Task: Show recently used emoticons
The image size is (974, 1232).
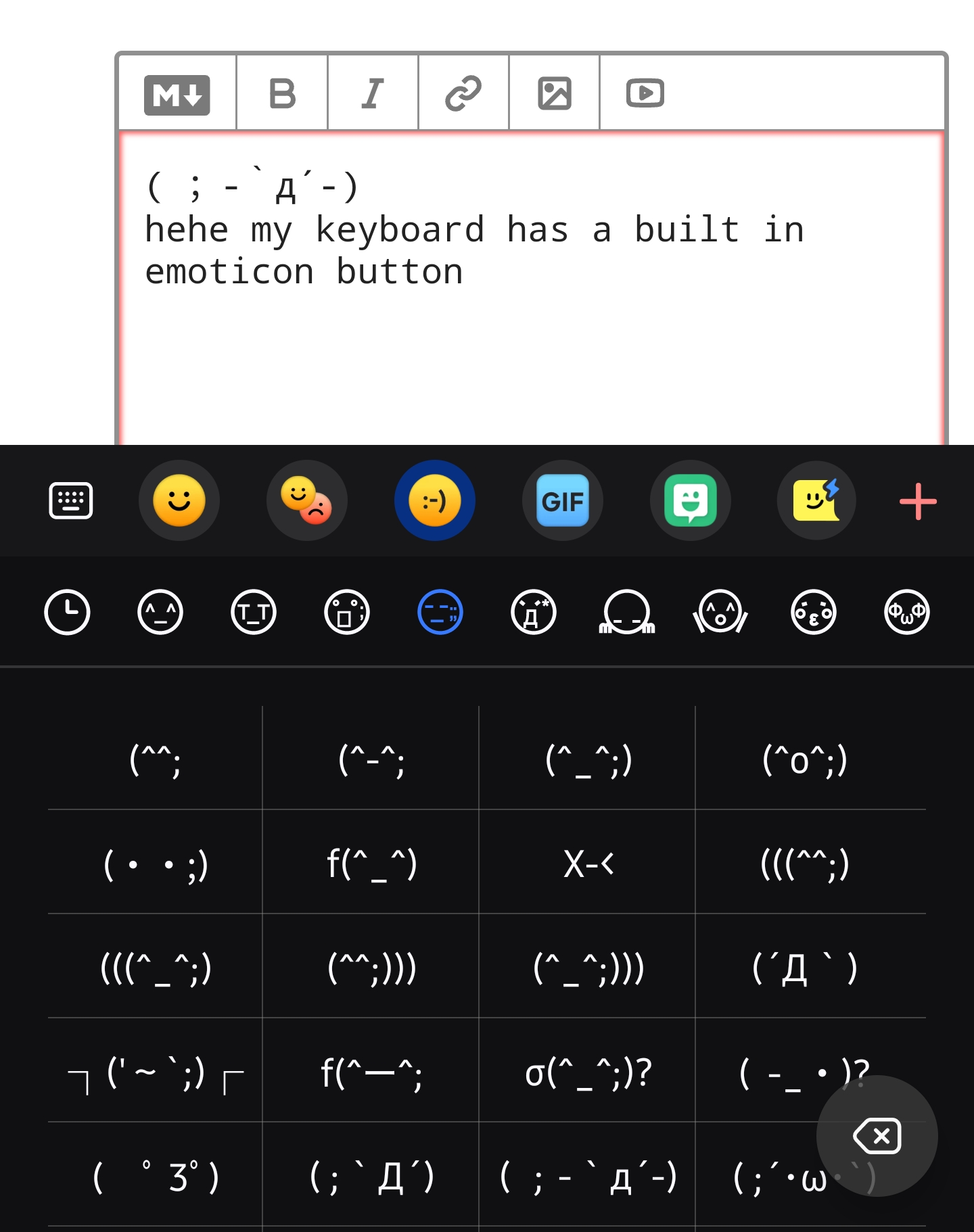Action: point(67,613)
